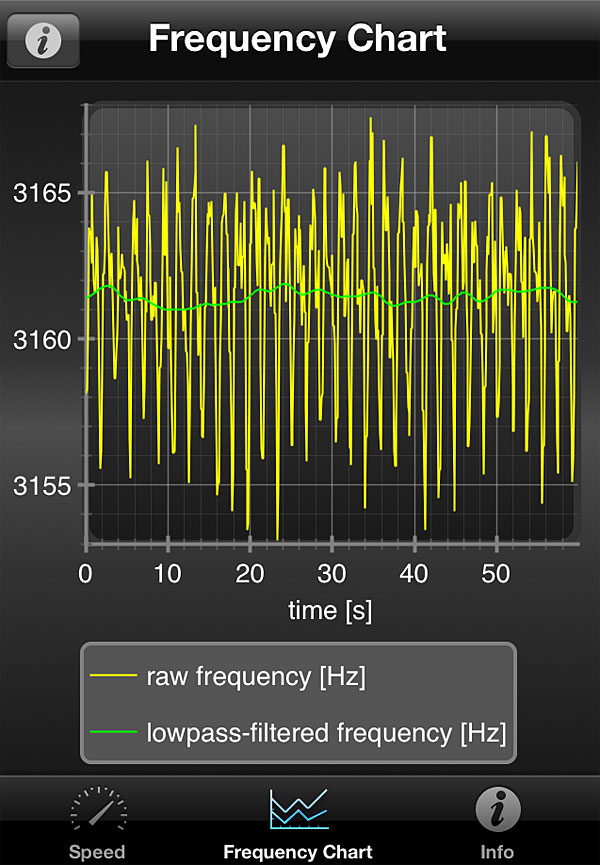Viewport: 600px width, 865px height.
Task: Open the info button in the top bar
Action: (x=43, y=39)
